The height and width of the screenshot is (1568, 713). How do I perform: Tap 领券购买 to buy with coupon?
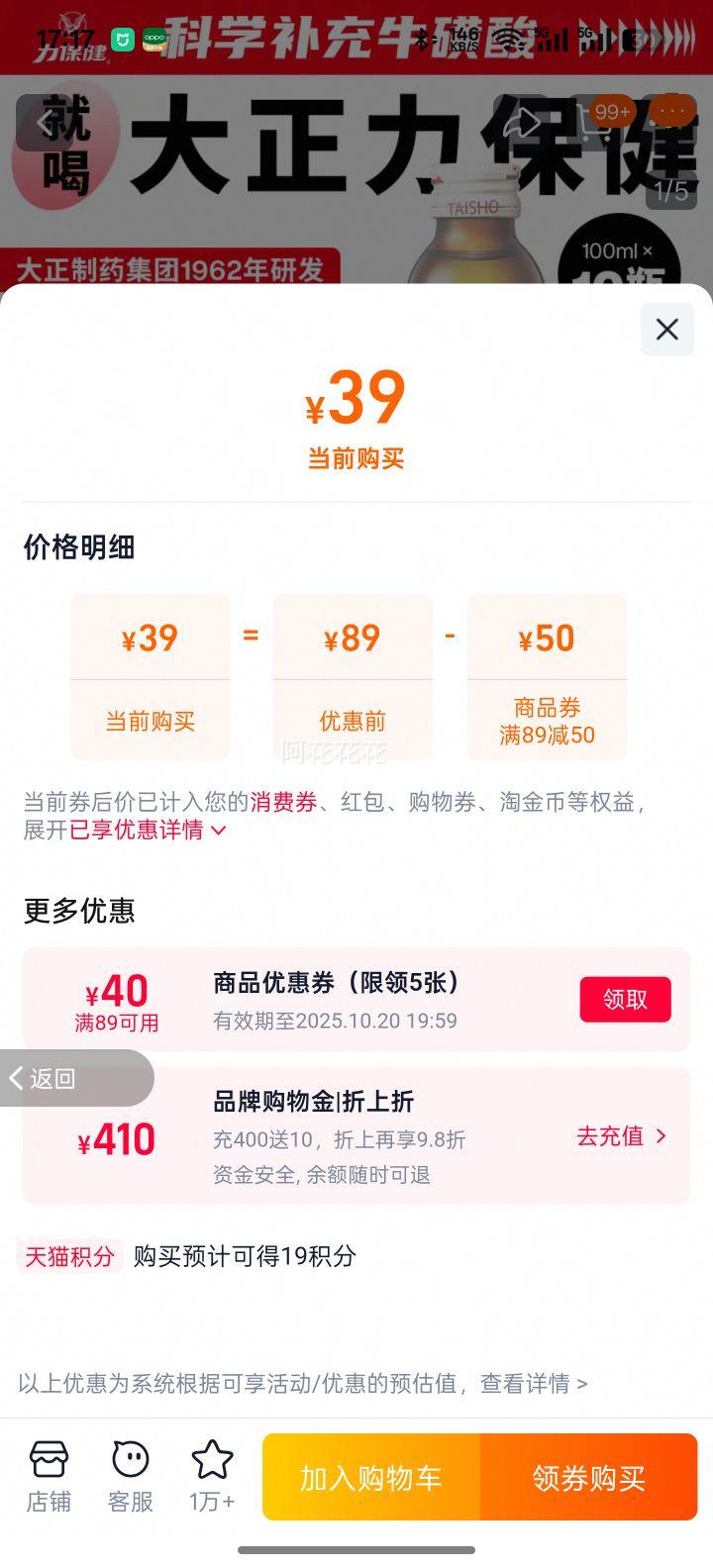589,1477
